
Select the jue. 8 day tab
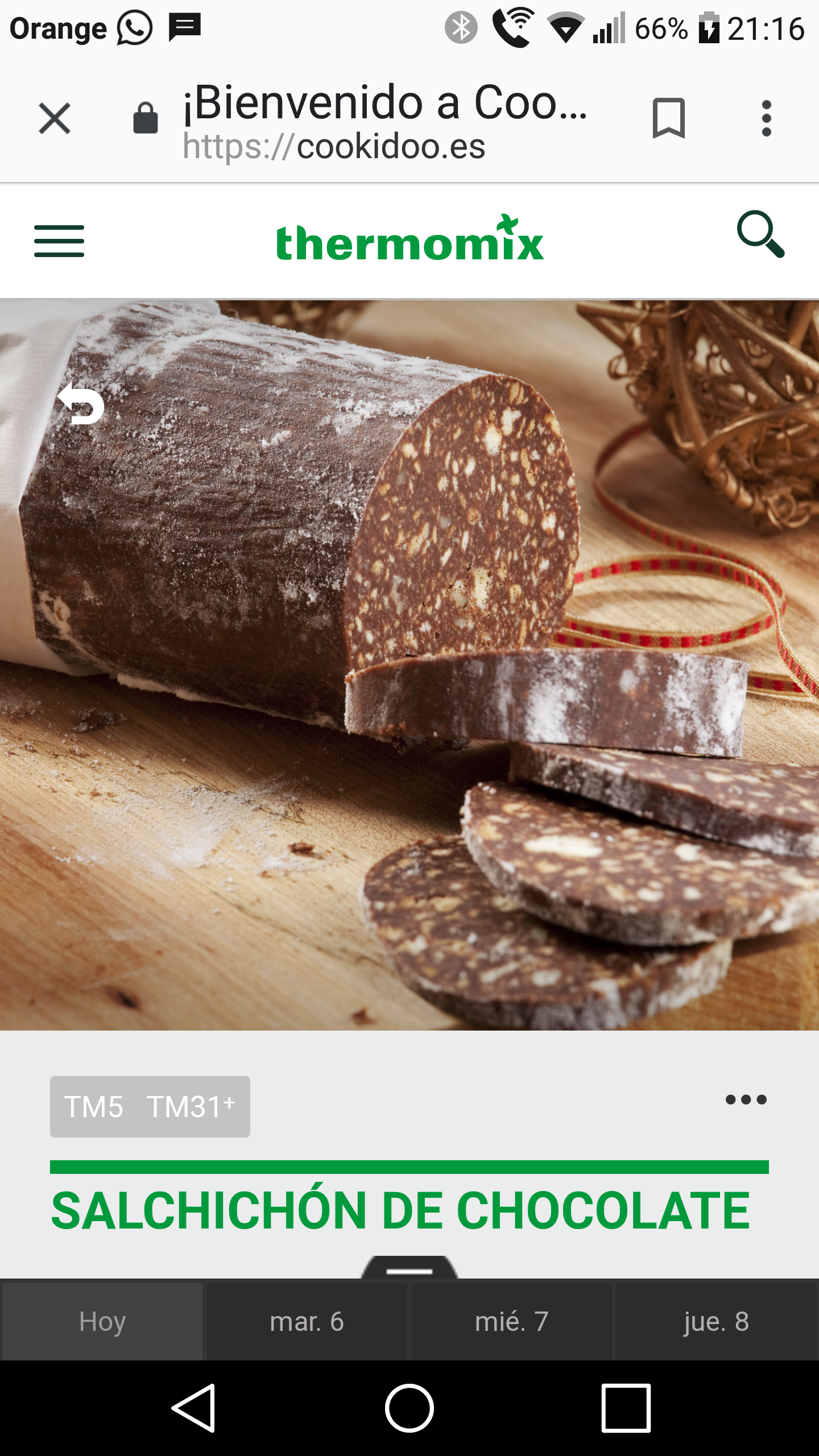coord(717,1321)
